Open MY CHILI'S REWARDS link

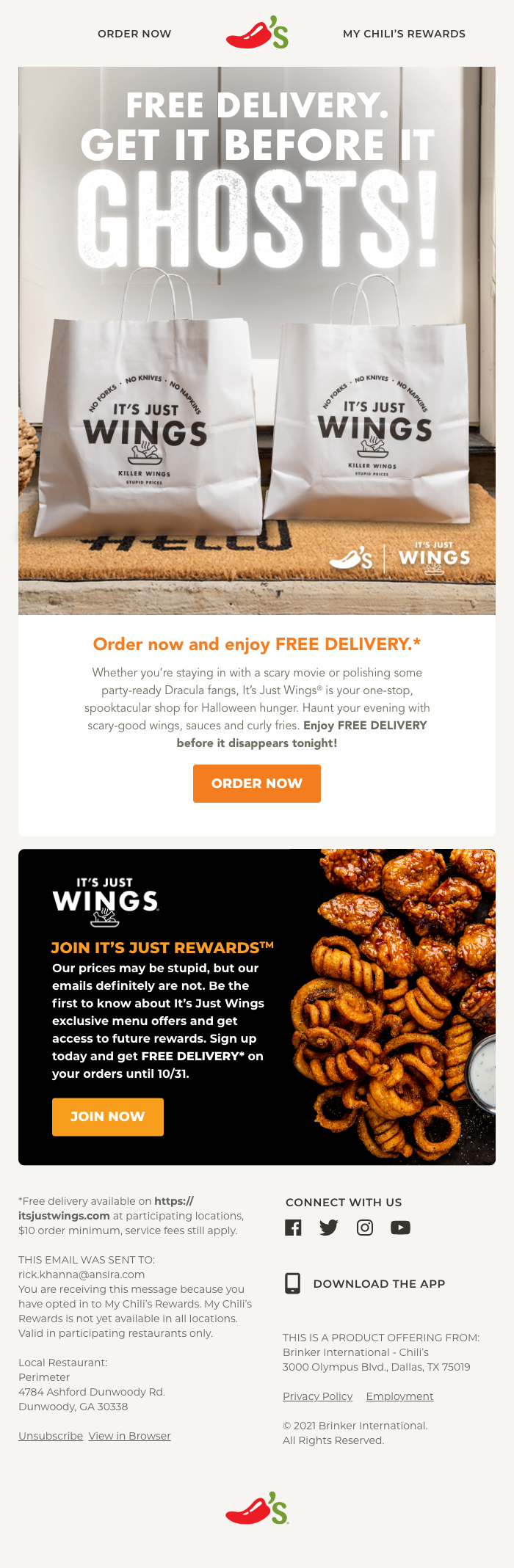[x=404, y=34]
